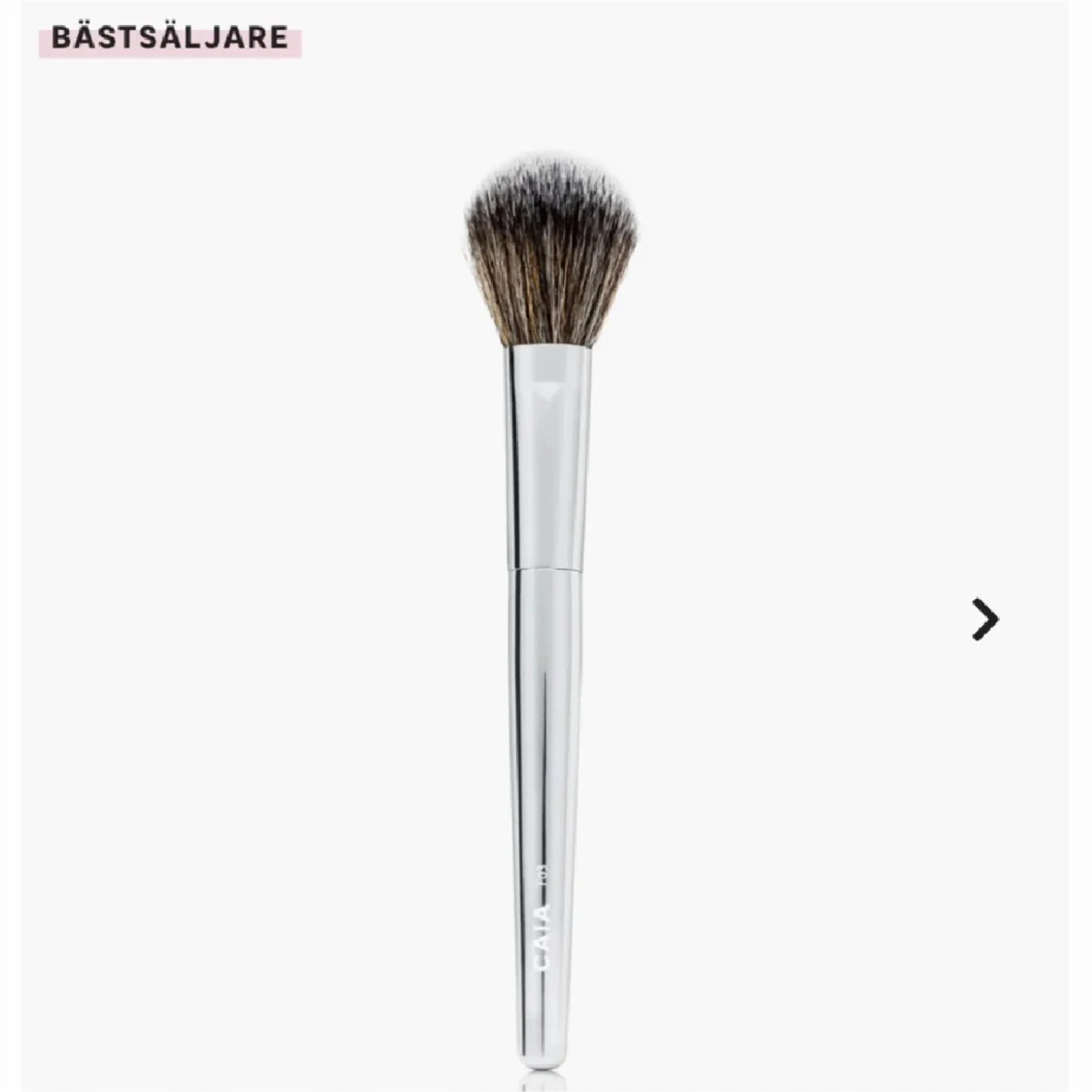Open the CAIA brush product image

[546, 582]
